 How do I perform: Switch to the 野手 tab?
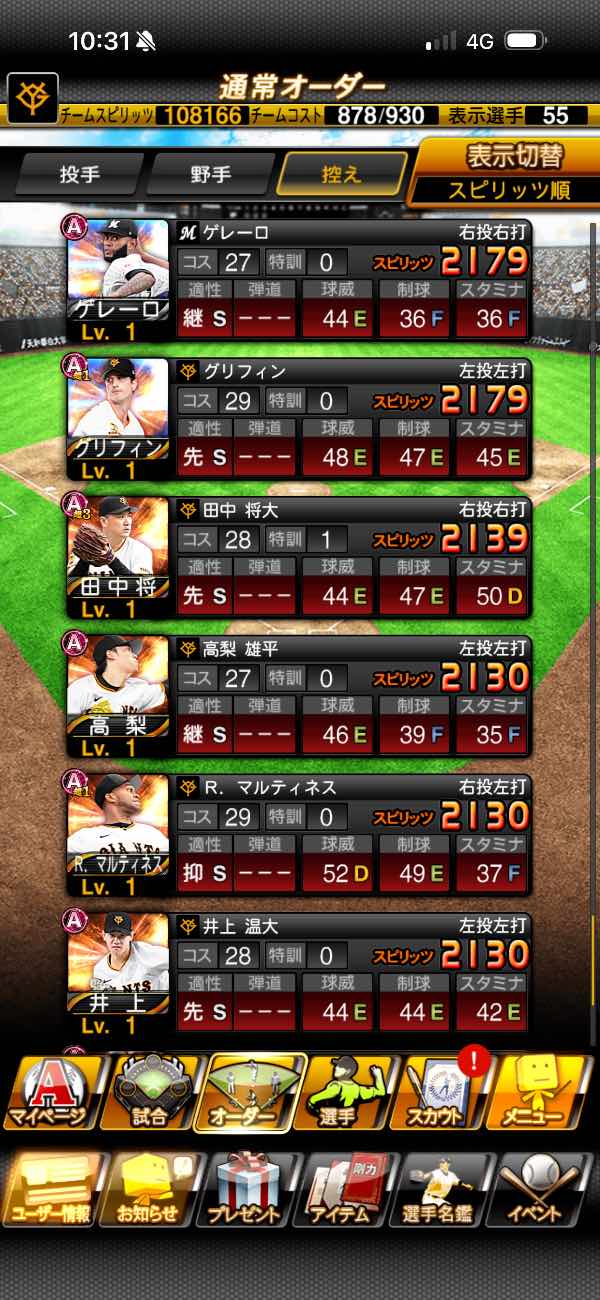(211, 175)
